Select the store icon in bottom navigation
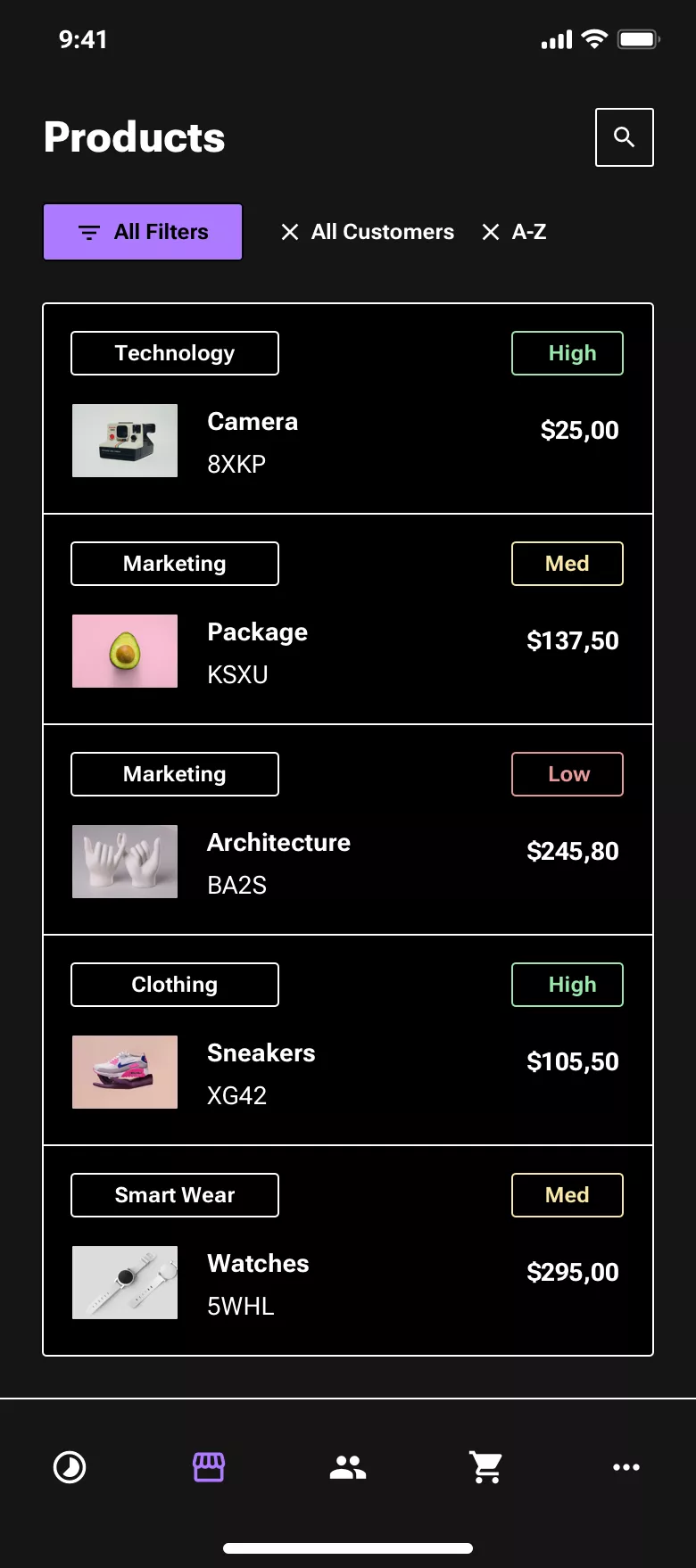The width and height of the screenshot is (696, 1568). point(209,1467)
